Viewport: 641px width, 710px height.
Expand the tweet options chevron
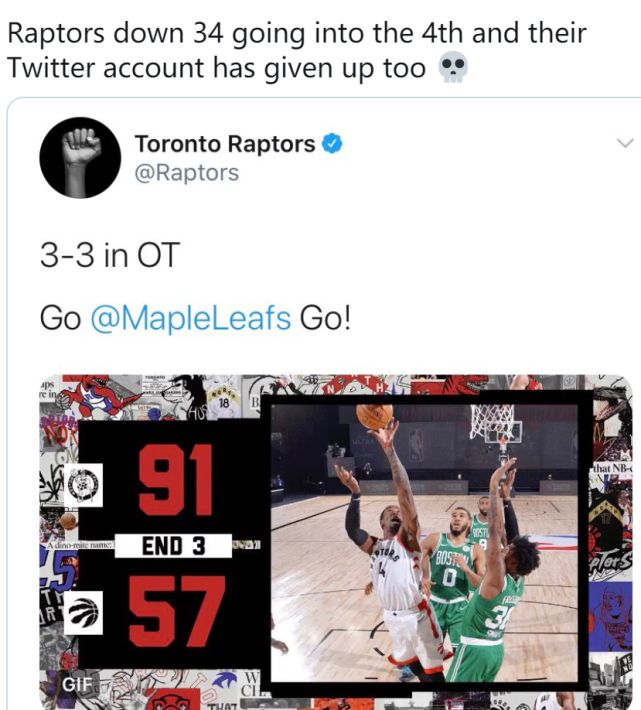coord(624,144)
